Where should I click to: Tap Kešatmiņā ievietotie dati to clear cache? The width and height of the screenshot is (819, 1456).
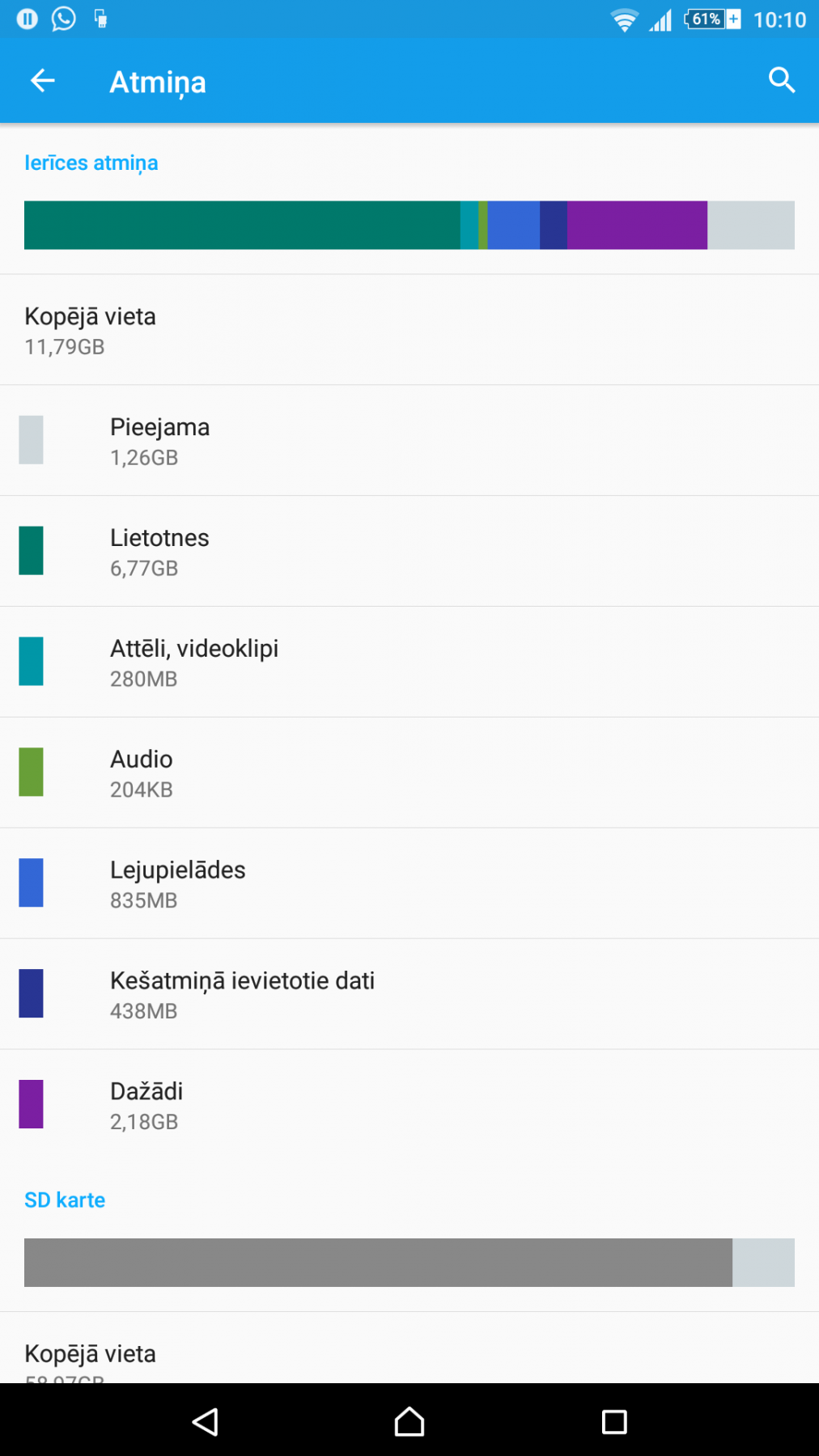click(x=409, y=995)
